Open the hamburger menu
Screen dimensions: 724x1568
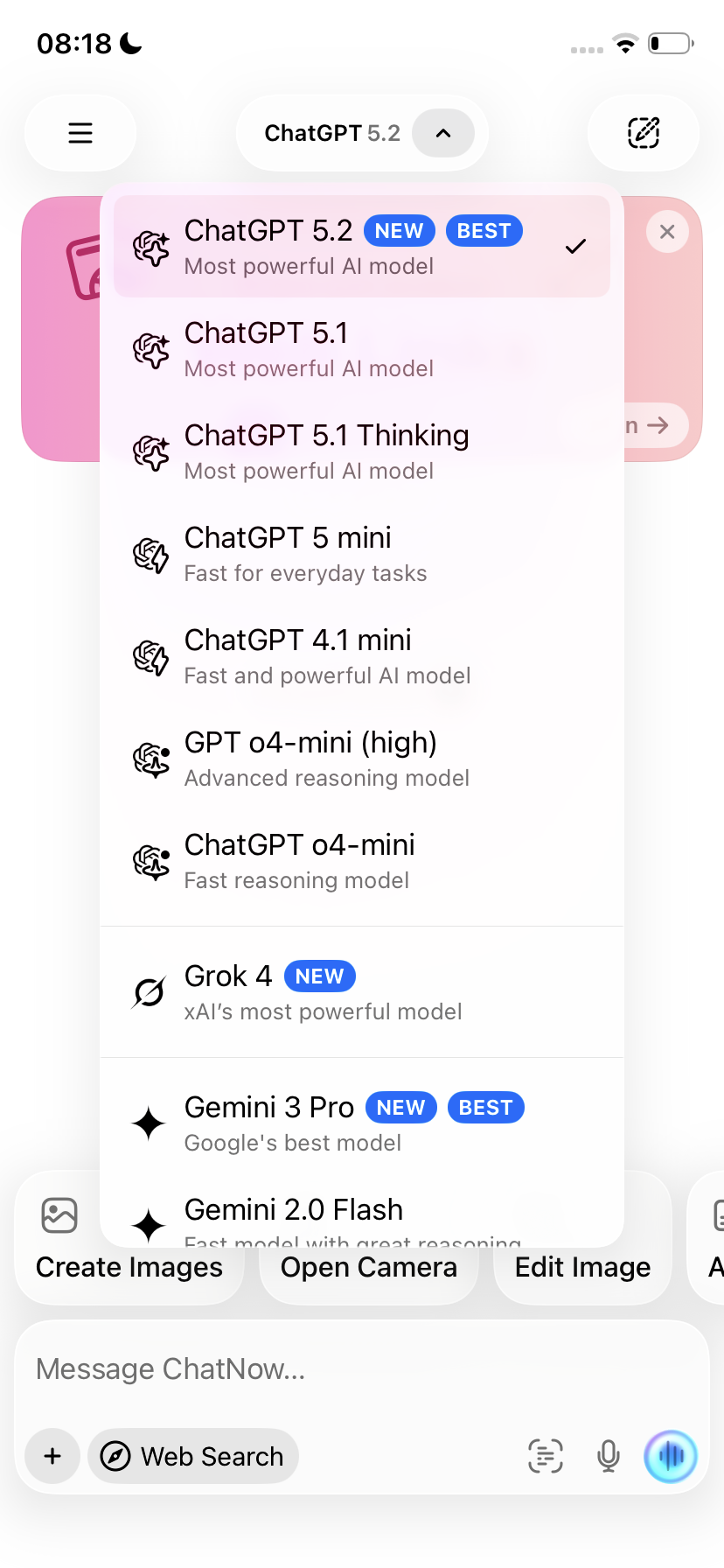(80, 133)
